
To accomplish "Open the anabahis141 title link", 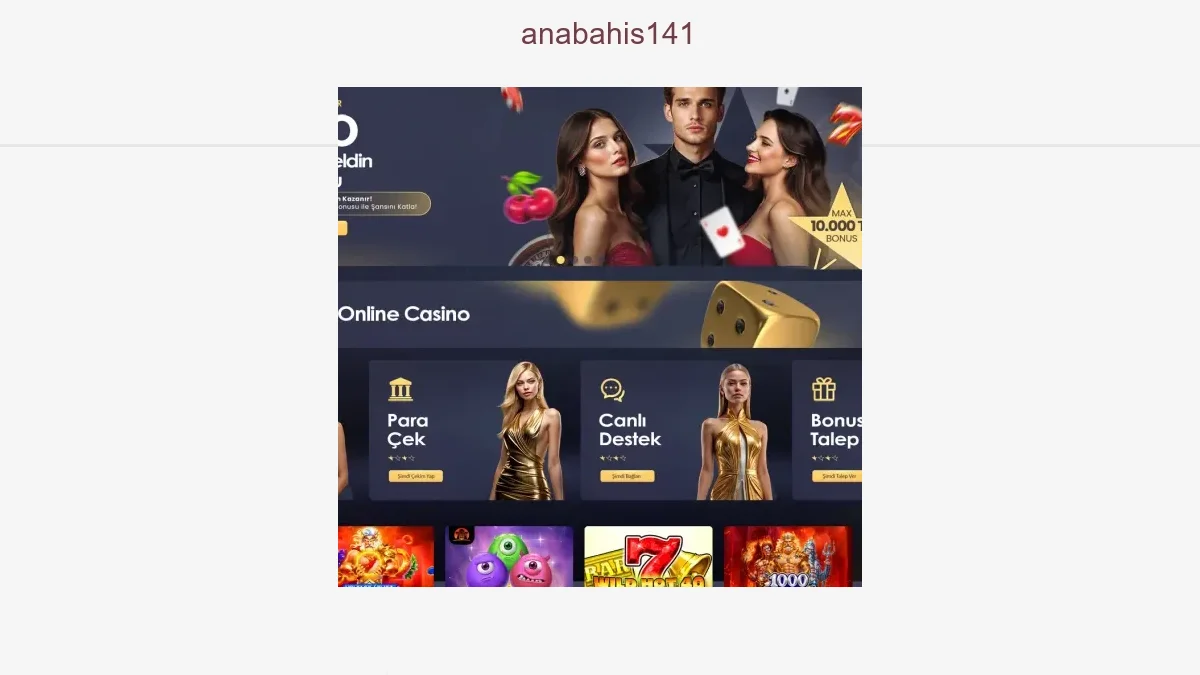I will (x=607, y=34).
